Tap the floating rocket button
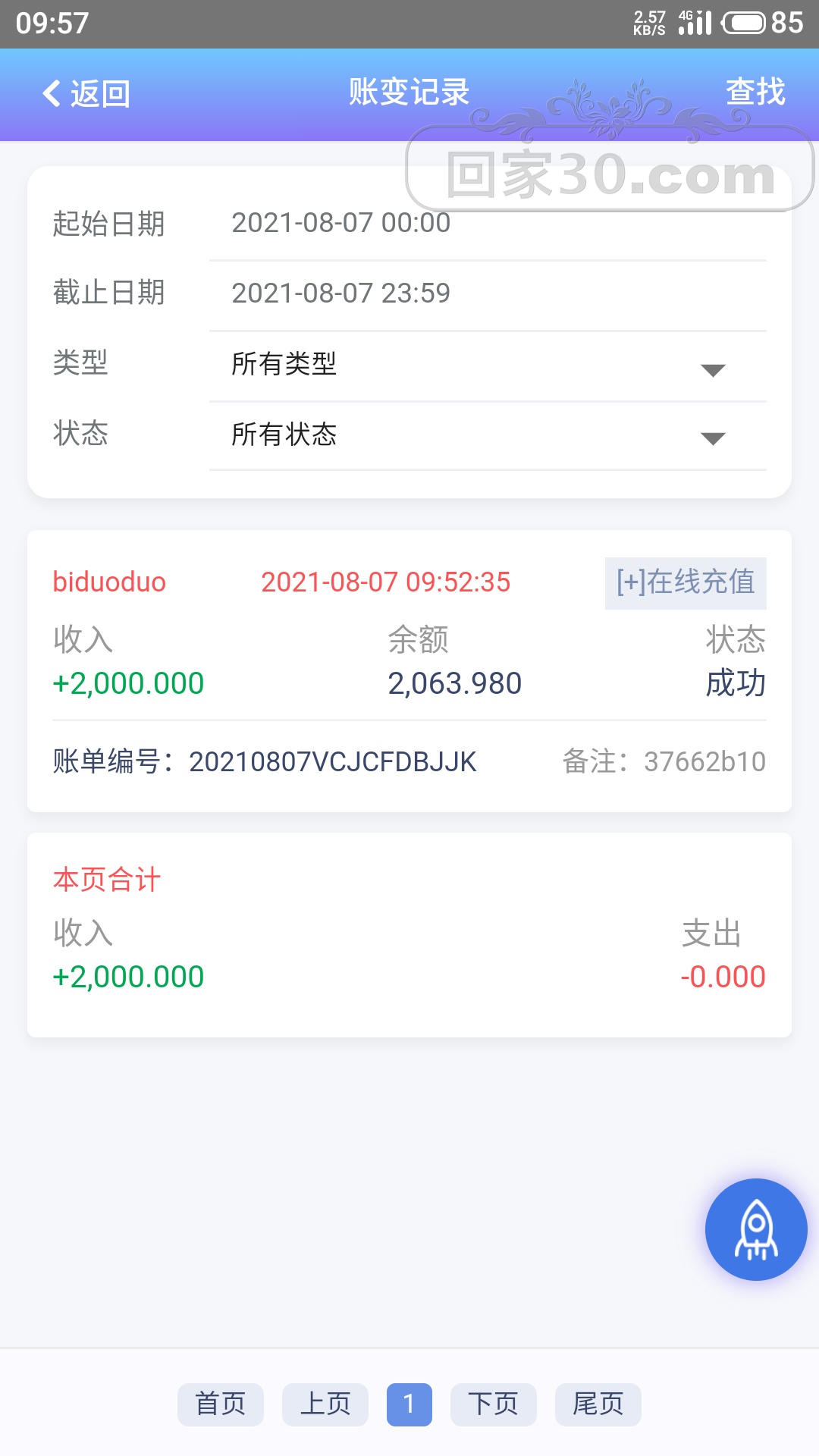 [755, 1228]
